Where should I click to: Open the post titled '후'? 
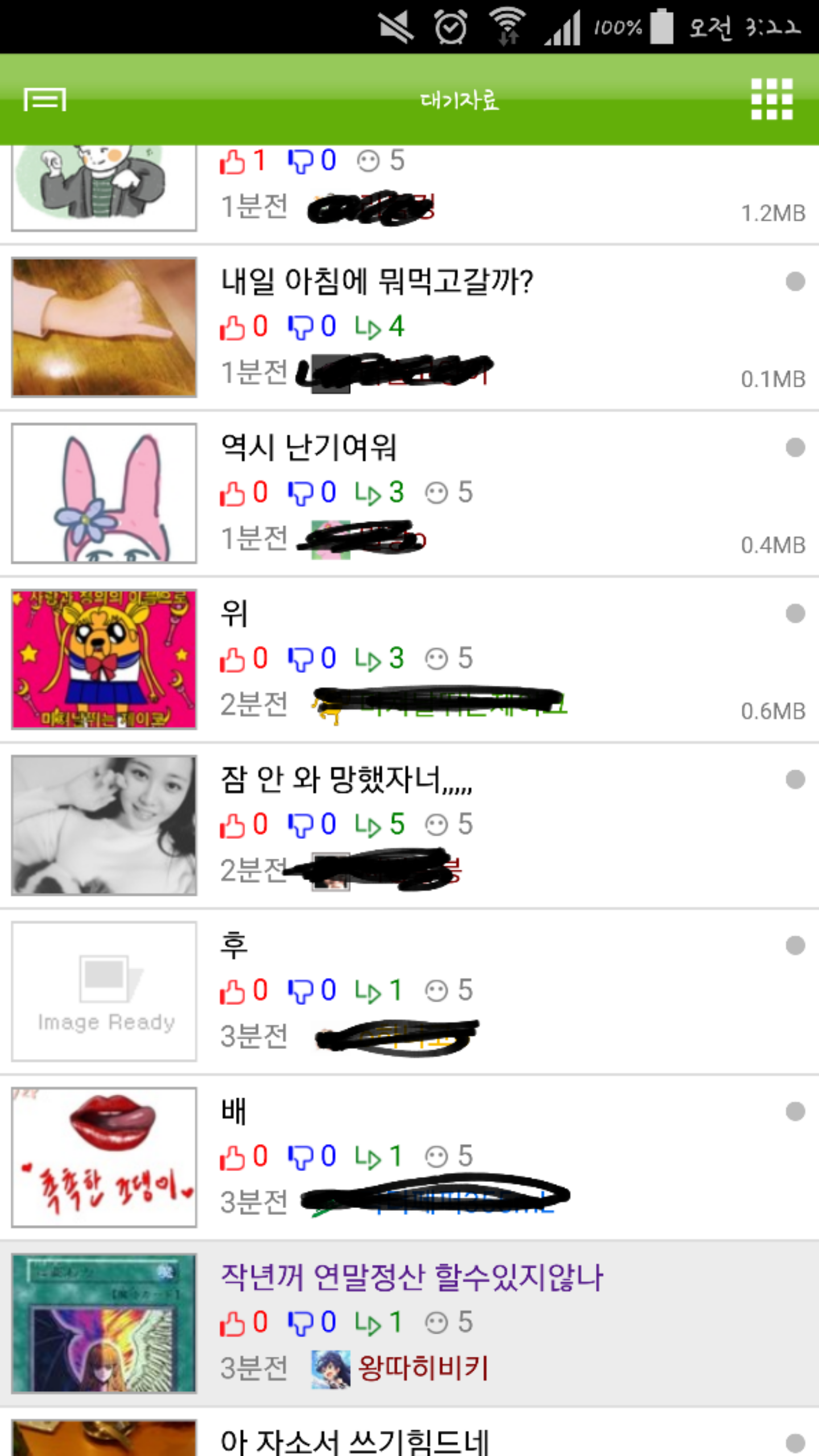click(234, 946)
